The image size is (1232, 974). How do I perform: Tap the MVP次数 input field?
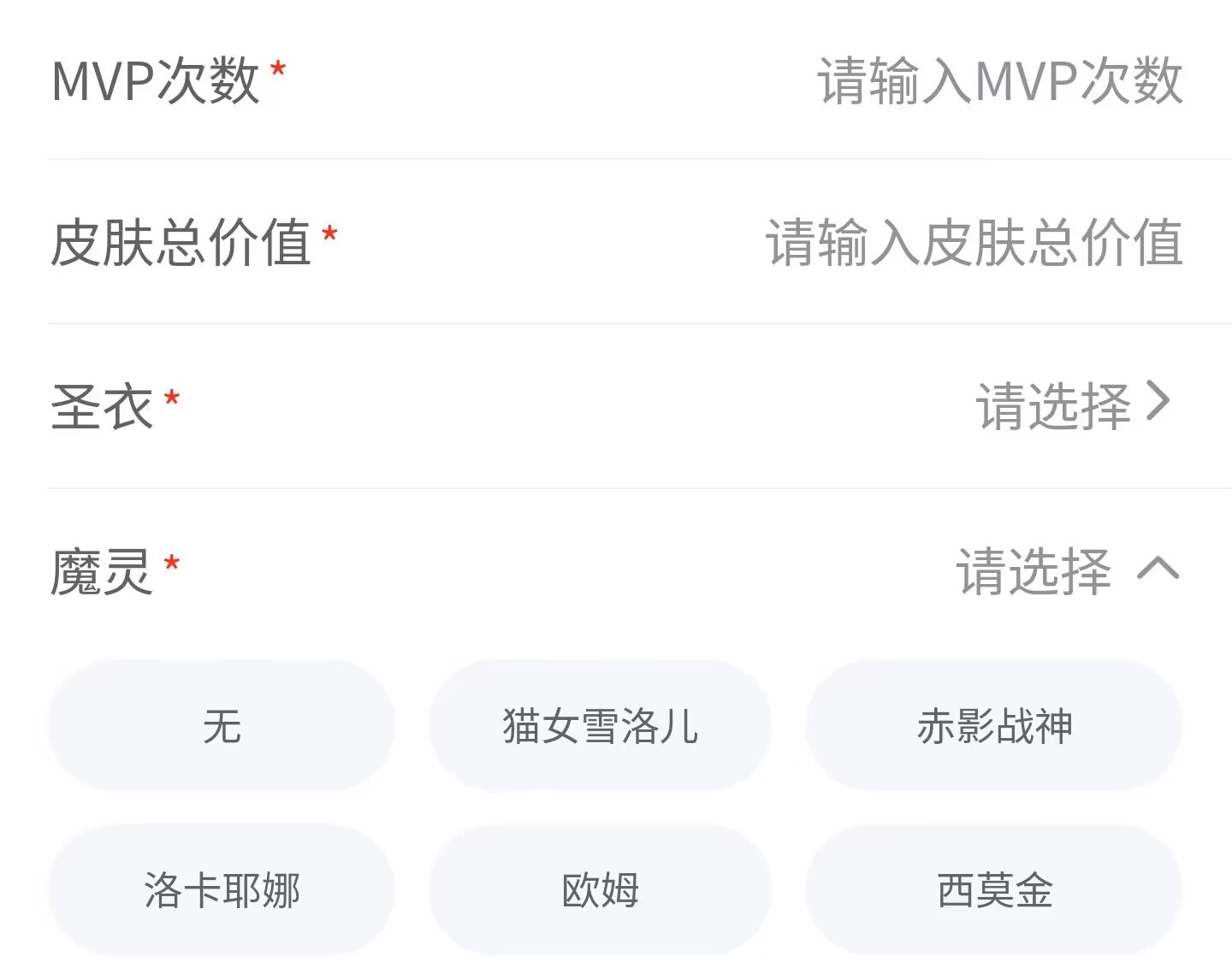click(x=1000, y=81)
